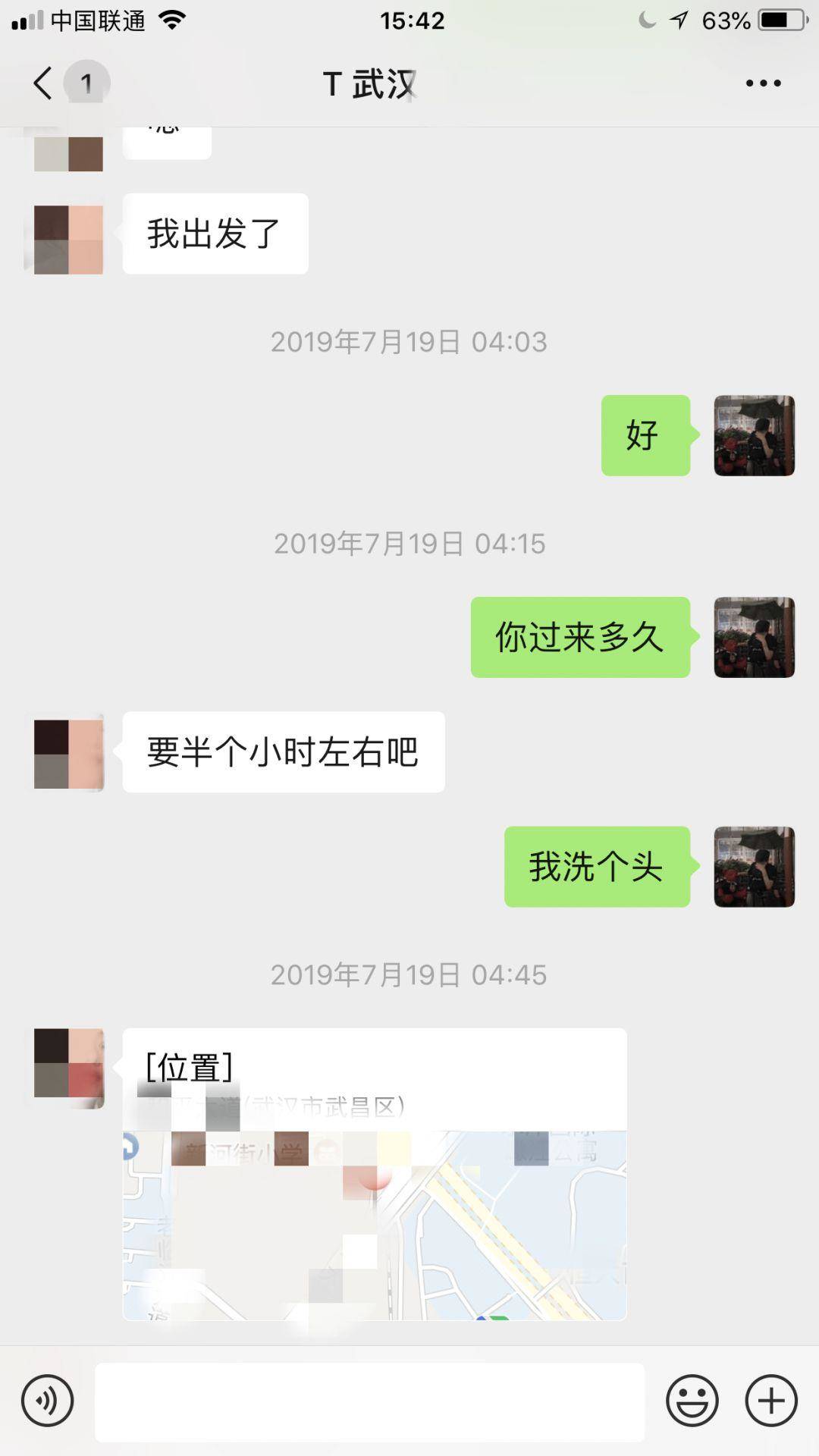819x1456 pixels.
Task: Tap the '[位置]' location message header
Action: coord(190,1065)
